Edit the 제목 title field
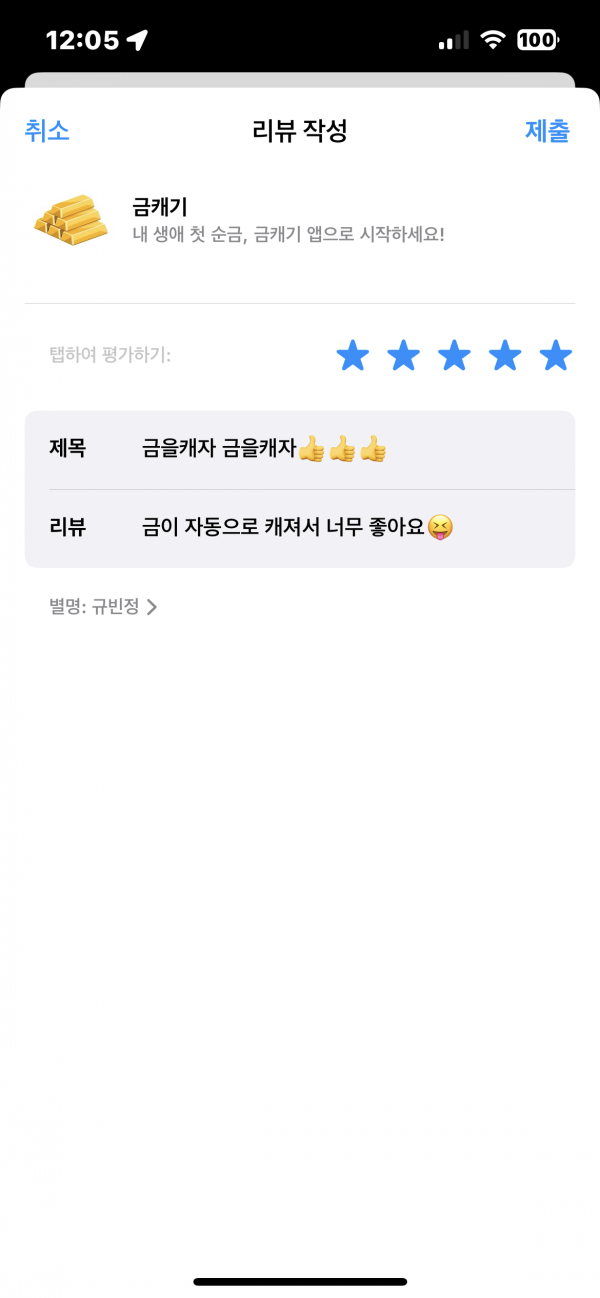The height and width of the screenshot is (1298, 600). 300,450
